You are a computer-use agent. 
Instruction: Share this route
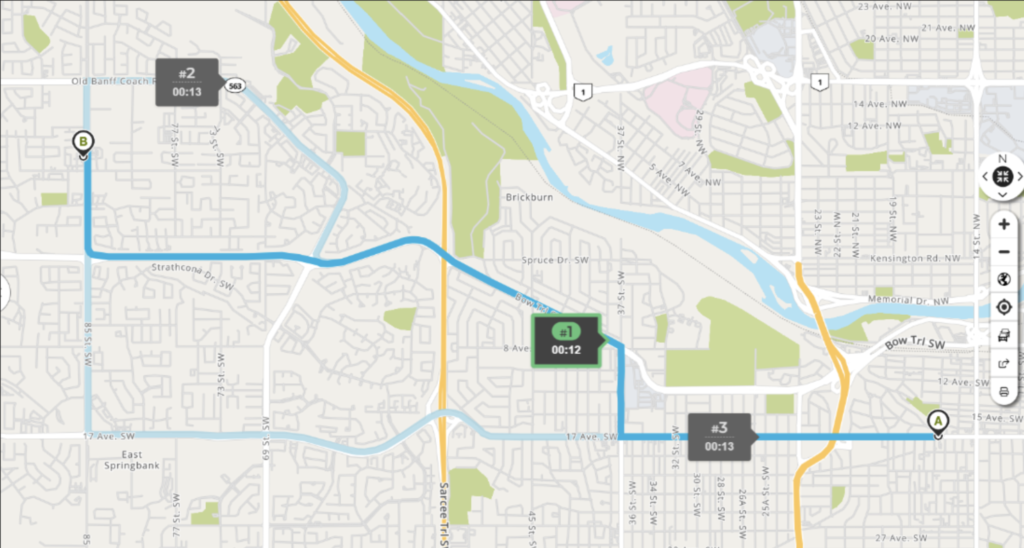click(1004, 363)
